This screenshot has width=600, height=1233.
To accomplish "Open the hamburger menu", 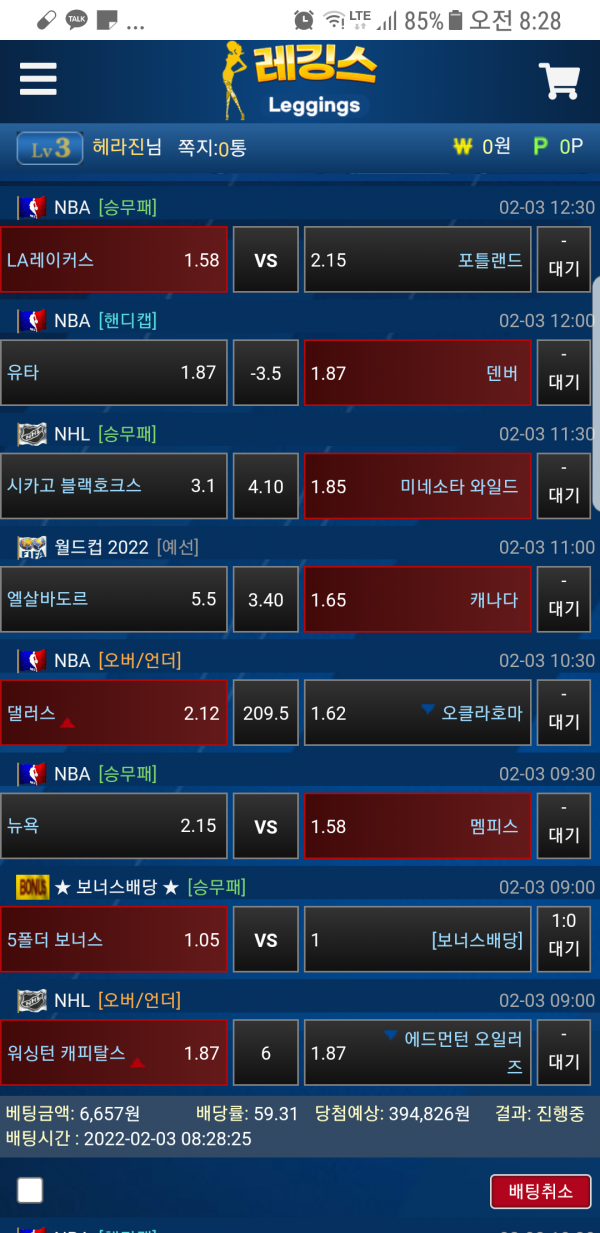I will tap(38, 79).
